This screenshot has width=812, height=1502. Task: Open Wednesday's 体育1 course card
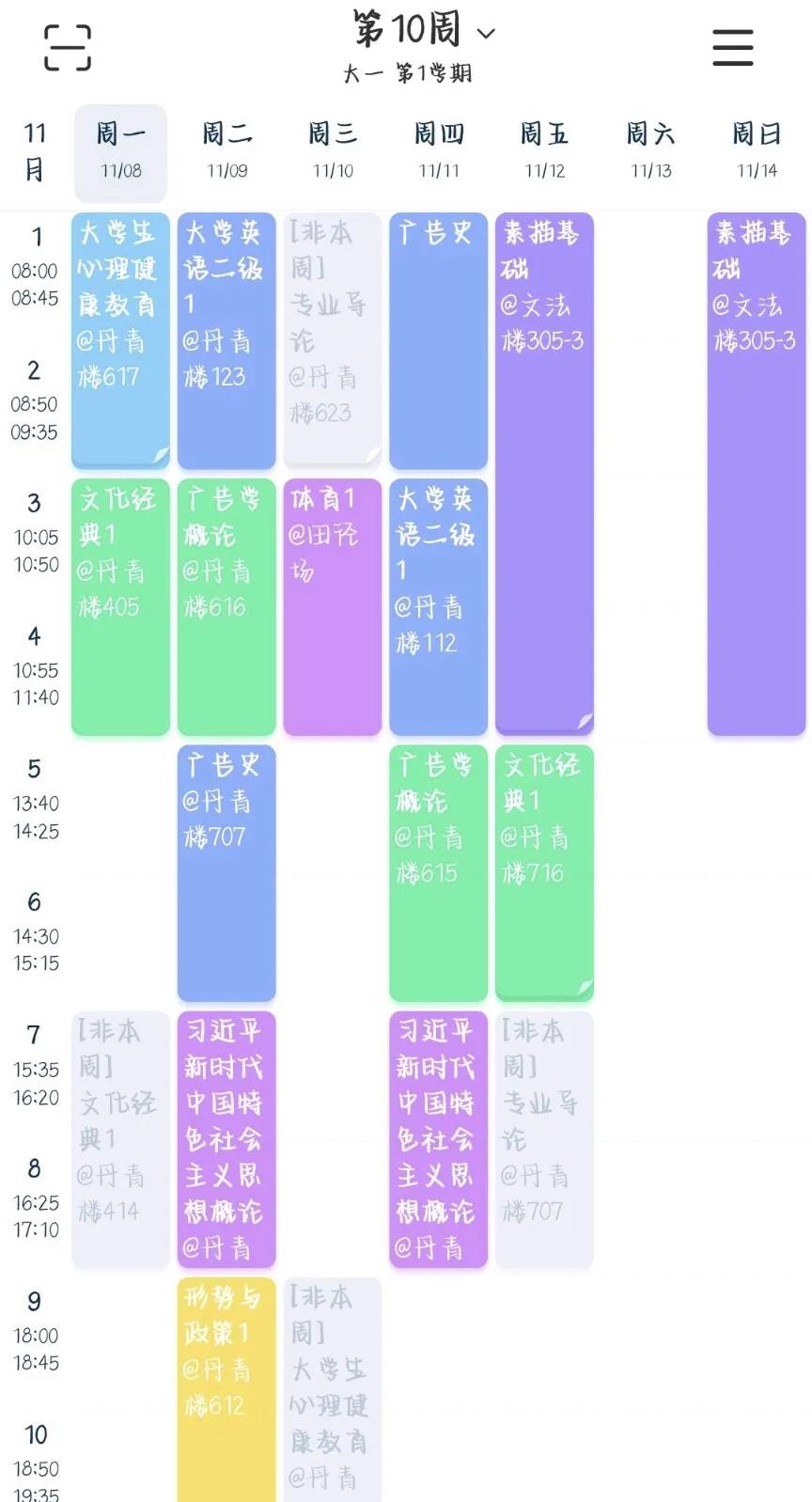(x=333, y=607)
